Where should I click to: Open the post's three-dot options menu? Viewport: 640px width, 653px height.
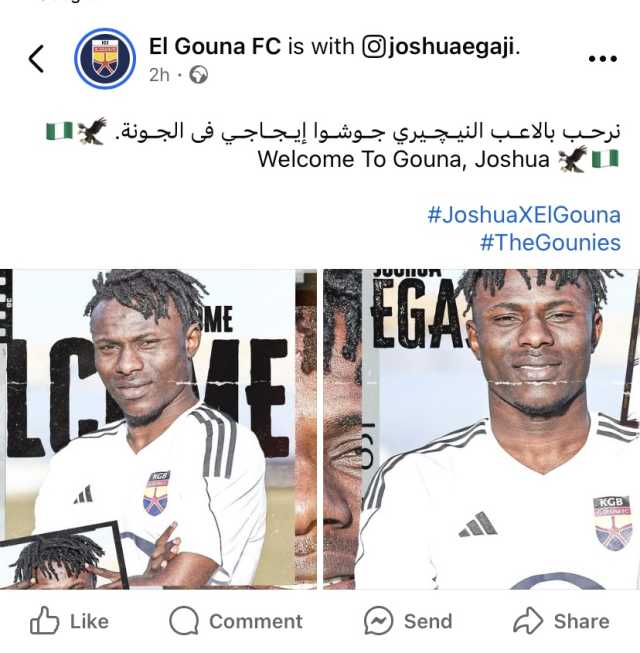(602, 59)
